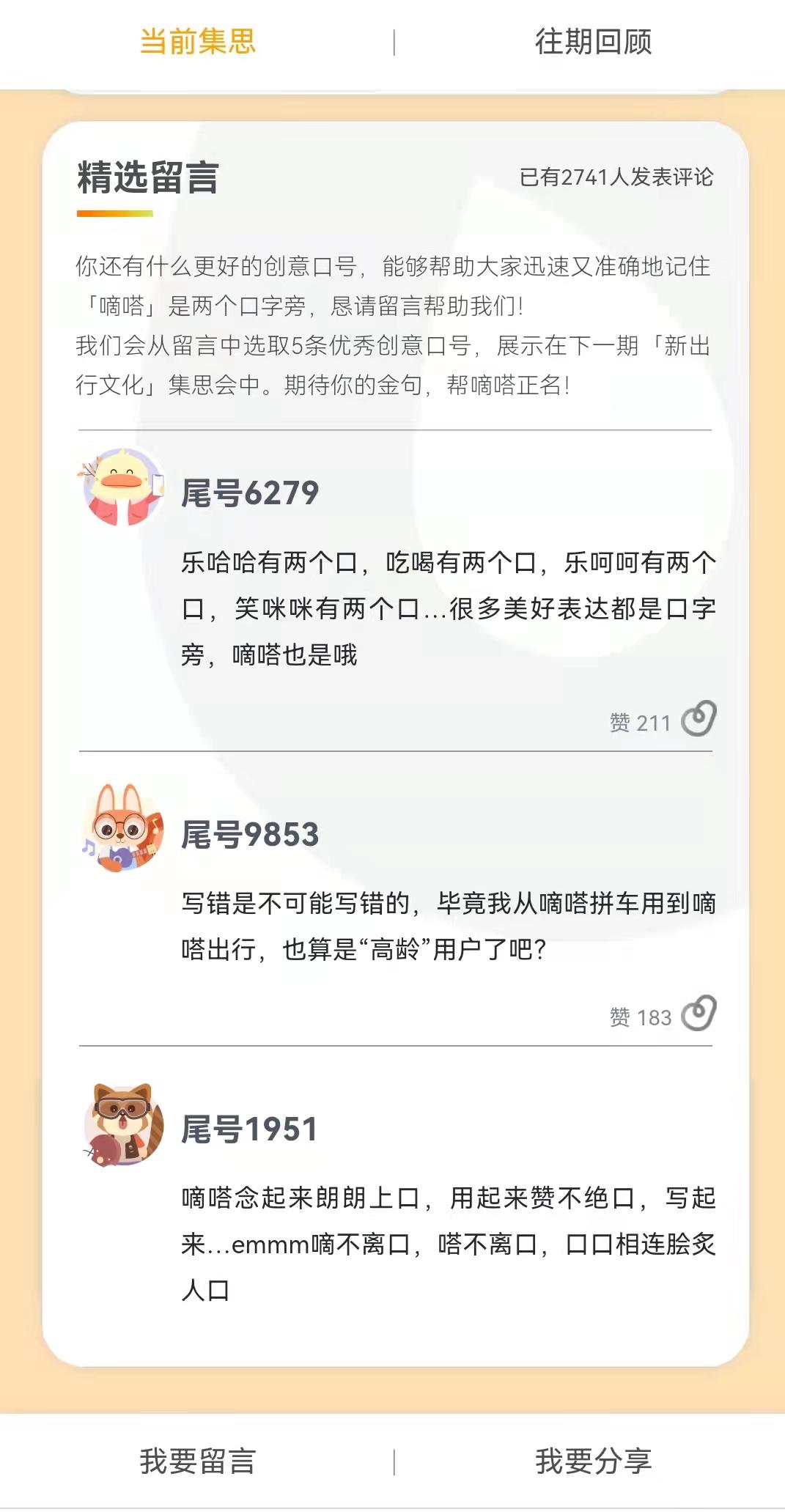
Task: Tap 我要留言 to leave a comment
Action: [x=197, y=1461]
